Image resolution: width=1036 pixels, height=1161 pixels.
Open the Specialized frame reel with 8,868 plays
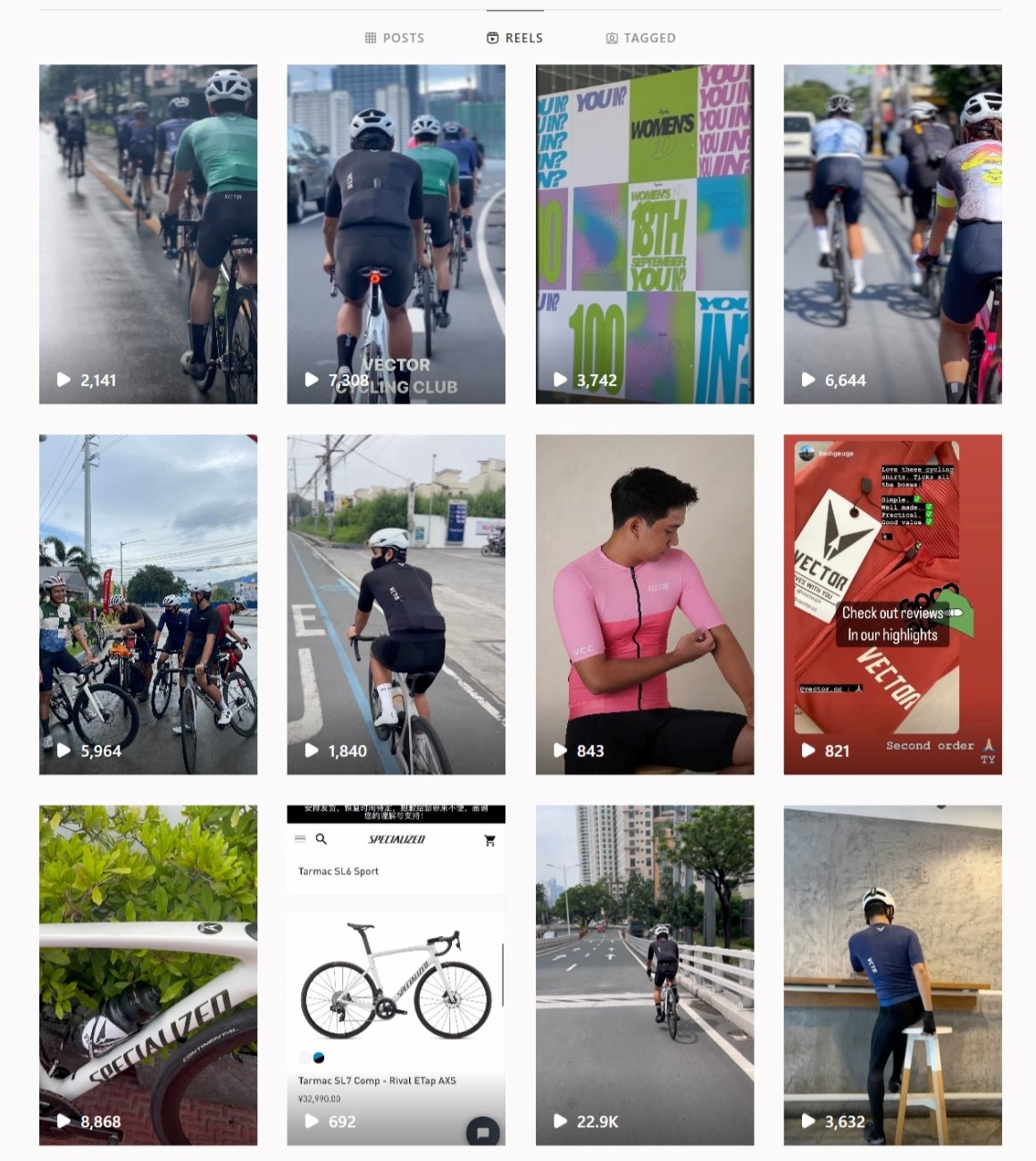point(148,974)
